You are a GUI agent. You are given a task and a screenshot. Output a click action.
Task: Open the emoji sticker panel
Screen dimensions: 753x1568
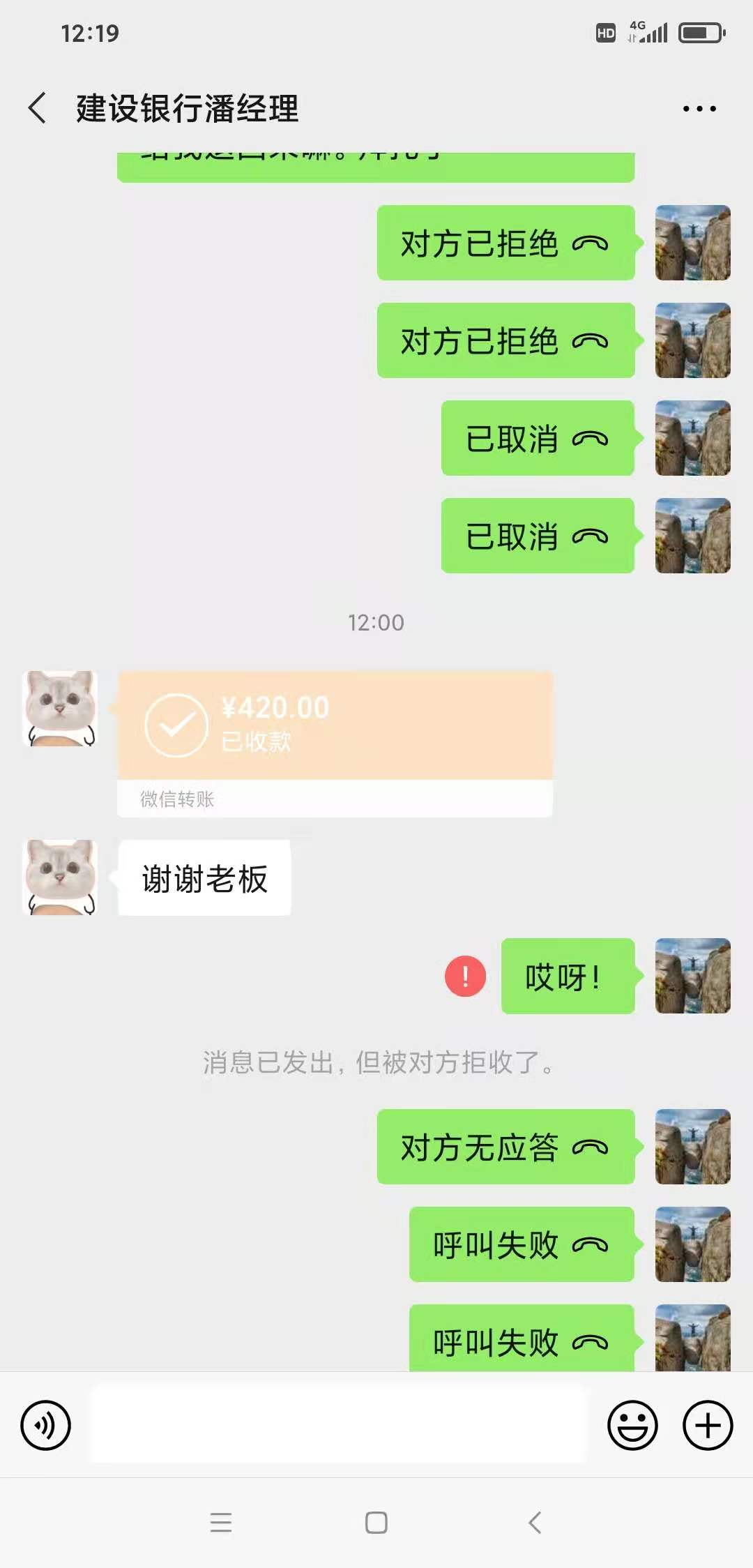[x=632, y=1424]
